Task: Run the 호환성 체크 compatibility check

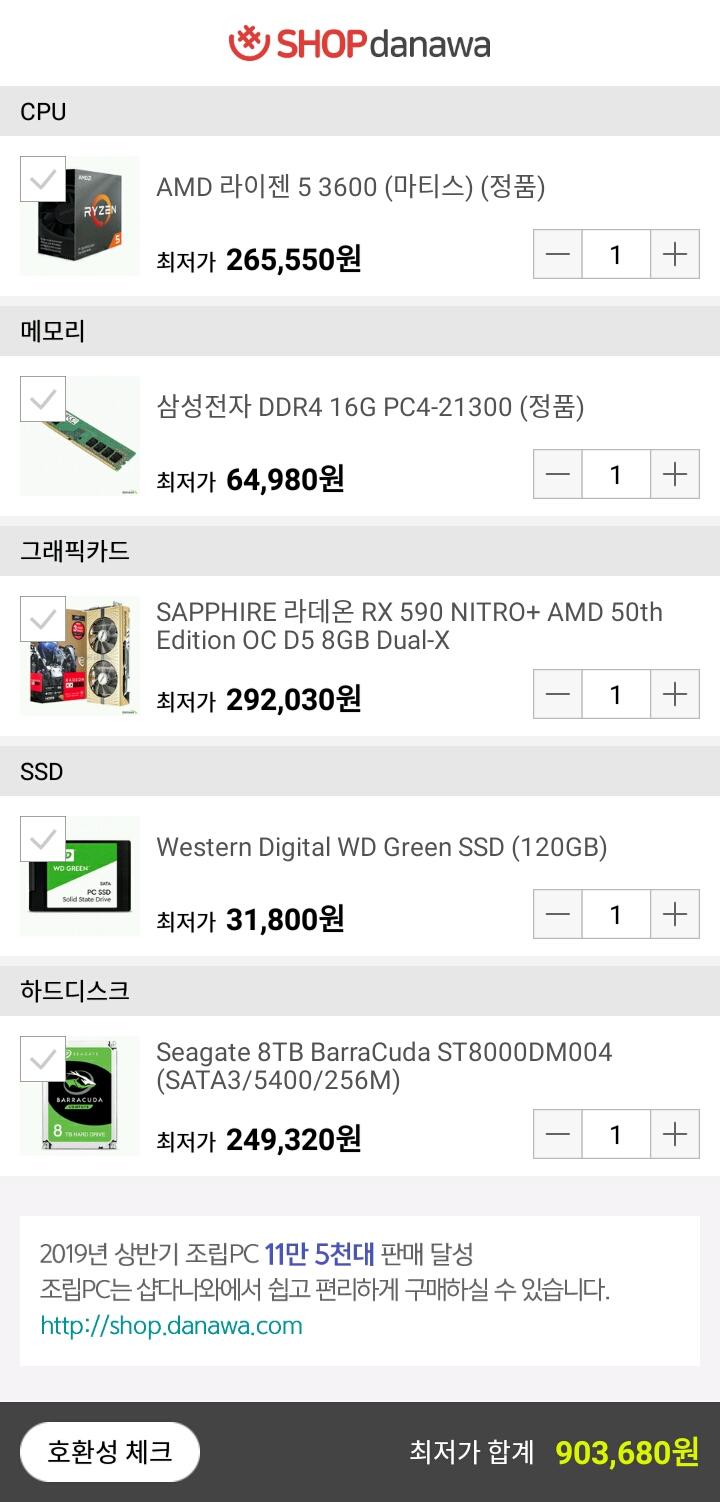Action: point(110,1451)
